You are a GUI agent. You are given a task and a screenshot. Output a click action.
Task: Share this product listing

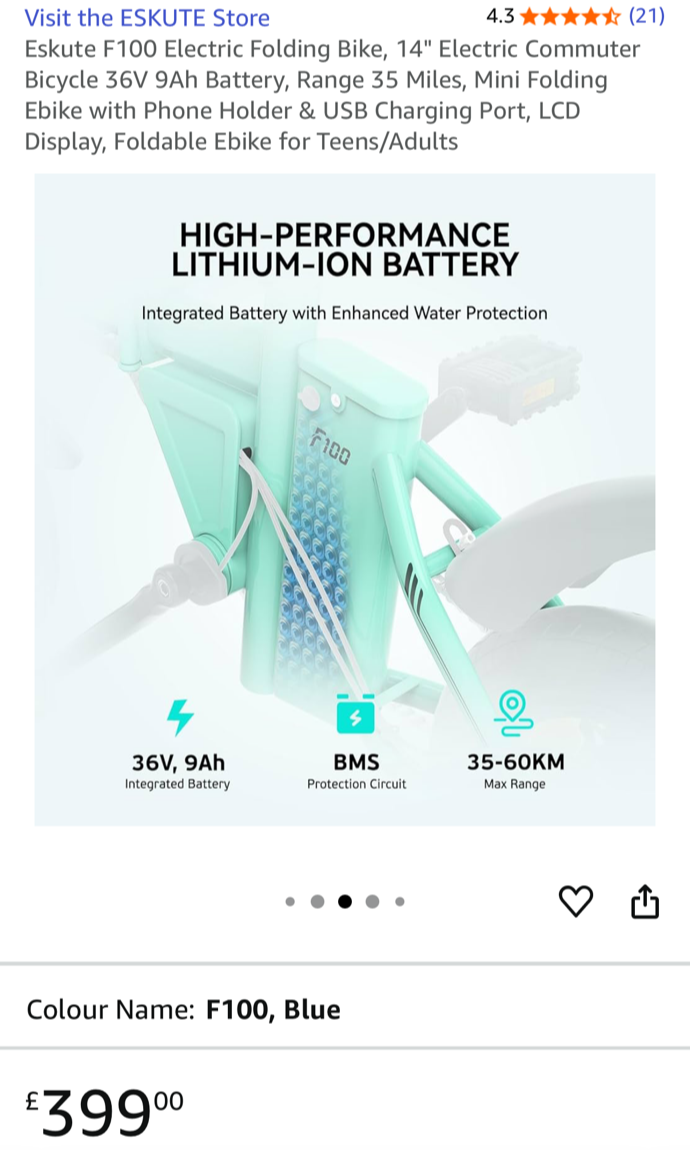pos(645,901)
